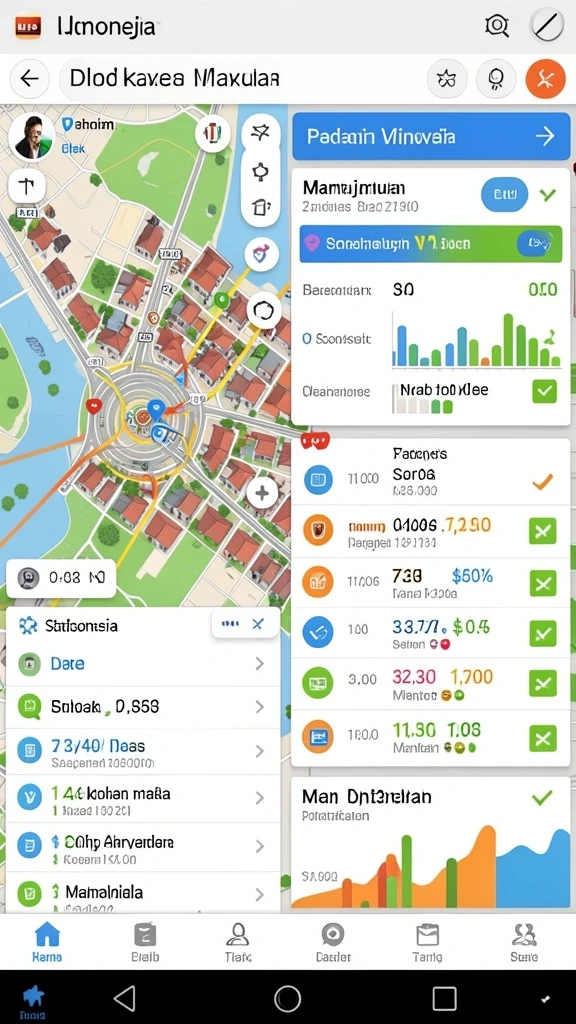Open the 73/40 Deas row
576x1024 pixels.
[x=143, y=752]
